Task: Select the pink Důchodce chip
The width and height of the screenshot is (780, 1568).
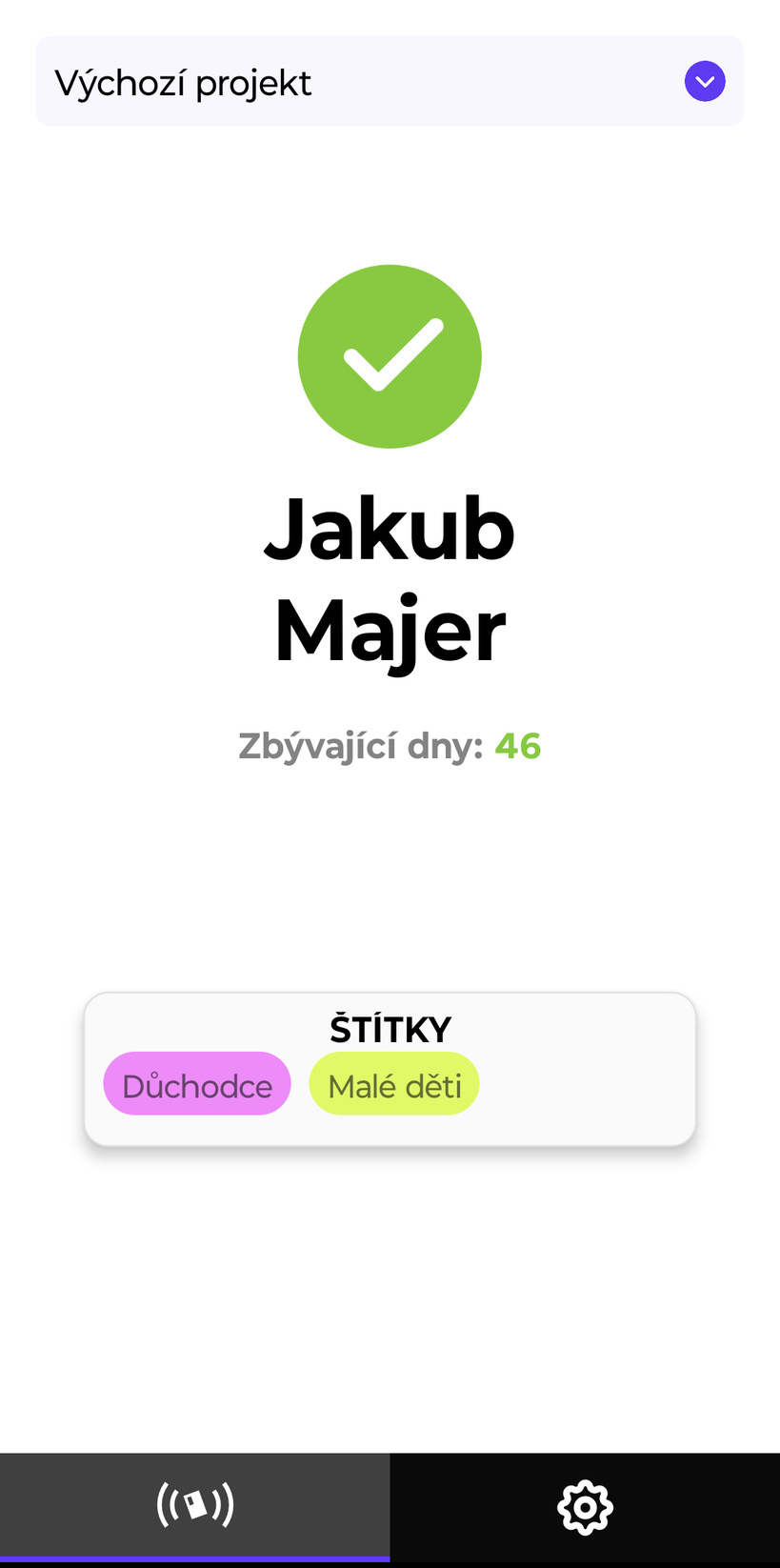Action: click(x=196, y=1083)
